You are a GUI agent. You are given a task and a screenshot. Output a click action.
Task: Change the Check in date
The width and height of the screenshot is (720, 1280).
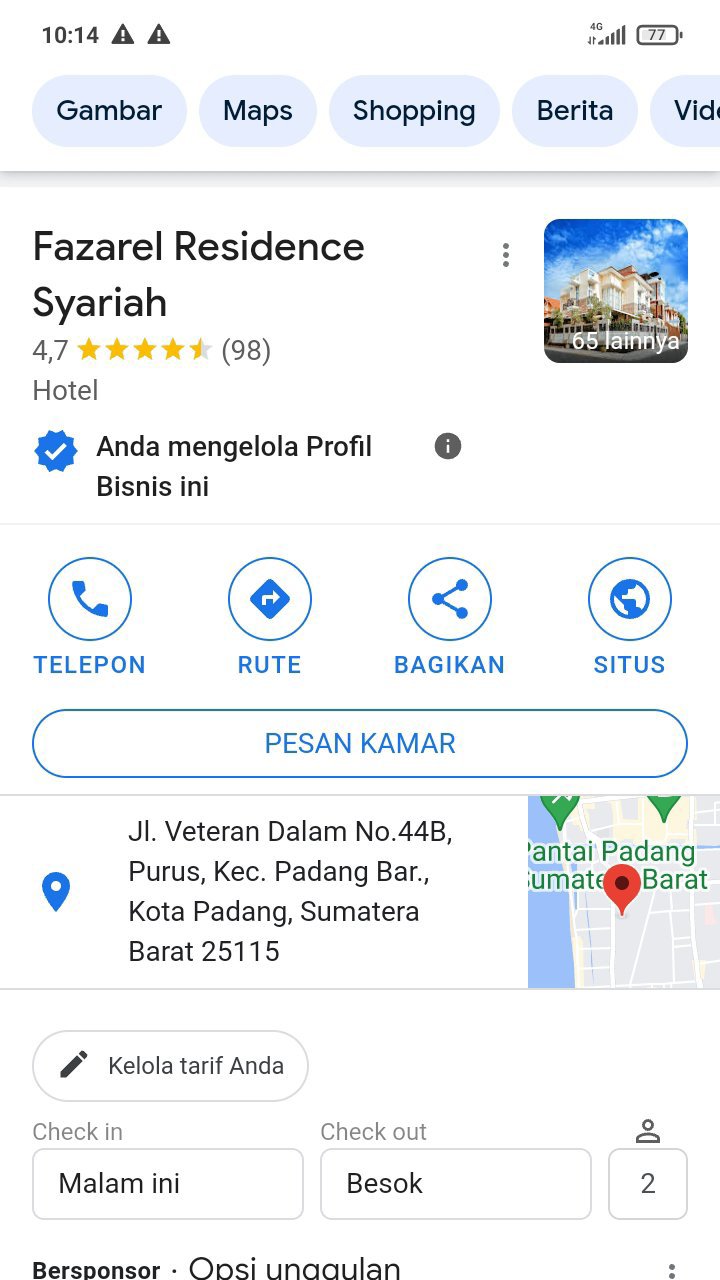point(168,1184)
